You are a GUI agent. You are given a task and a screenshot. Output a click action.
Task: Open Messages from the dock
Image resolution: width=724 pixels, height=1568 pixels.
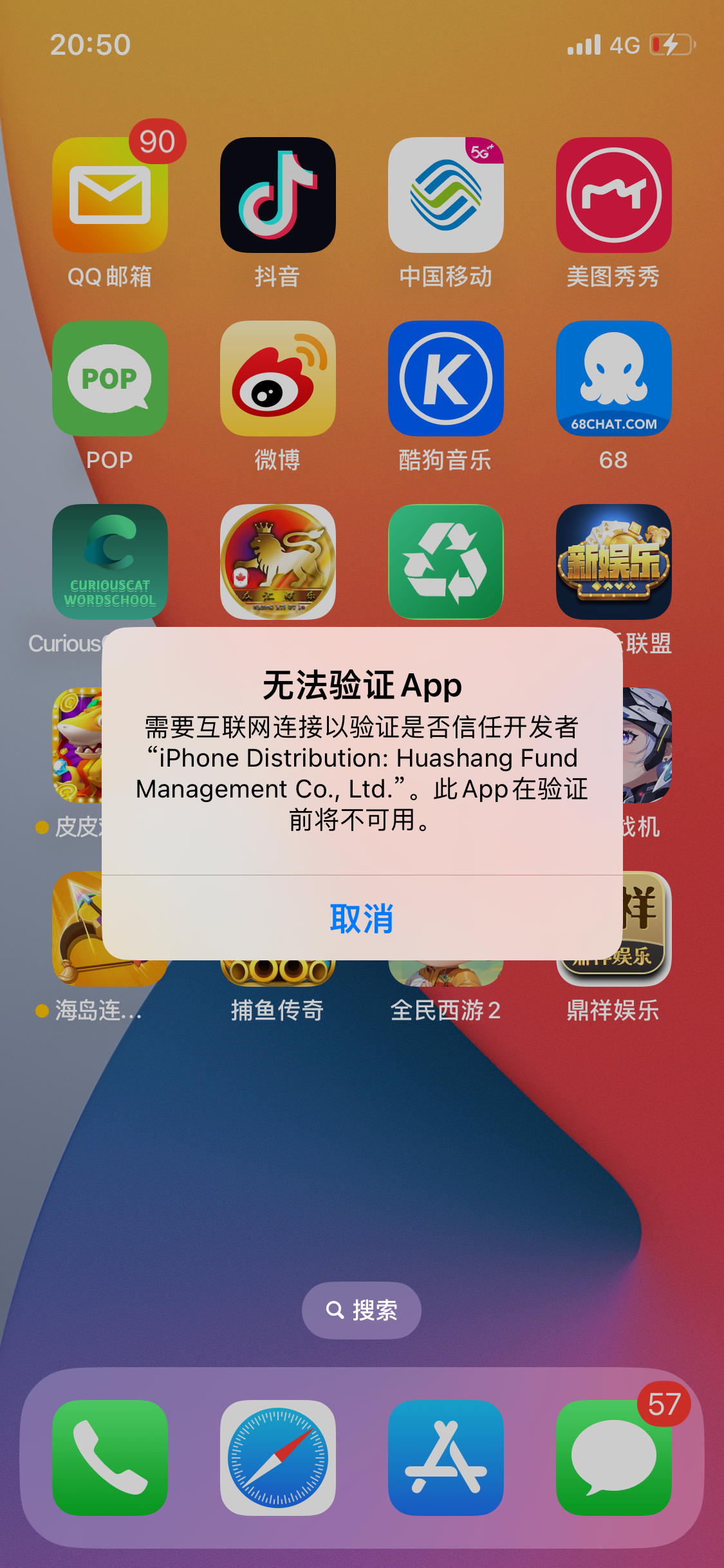pos(613,1457)
